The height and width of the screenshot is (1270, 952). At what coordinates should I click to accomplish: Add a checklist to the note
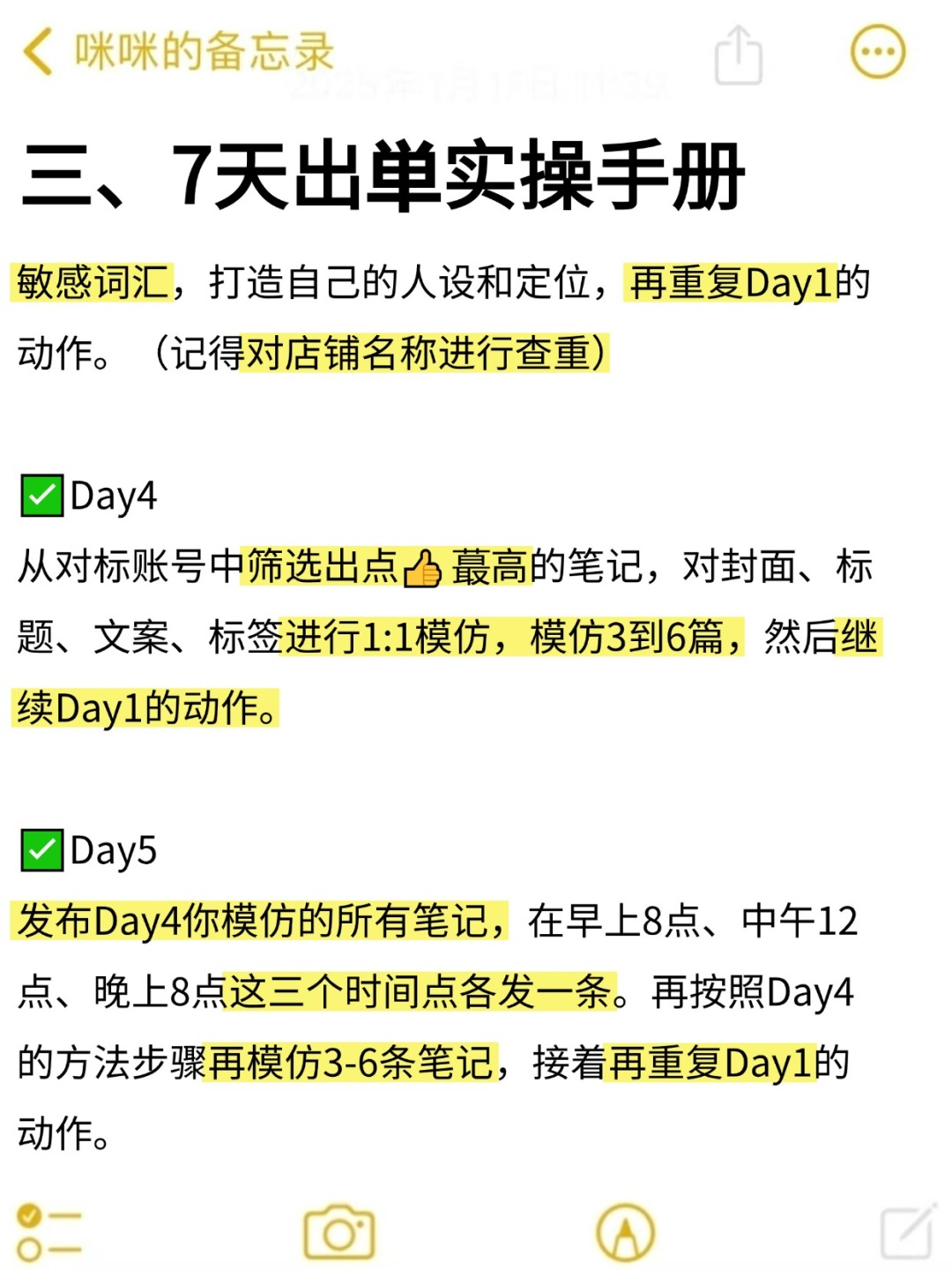[x=48, y=1231]
